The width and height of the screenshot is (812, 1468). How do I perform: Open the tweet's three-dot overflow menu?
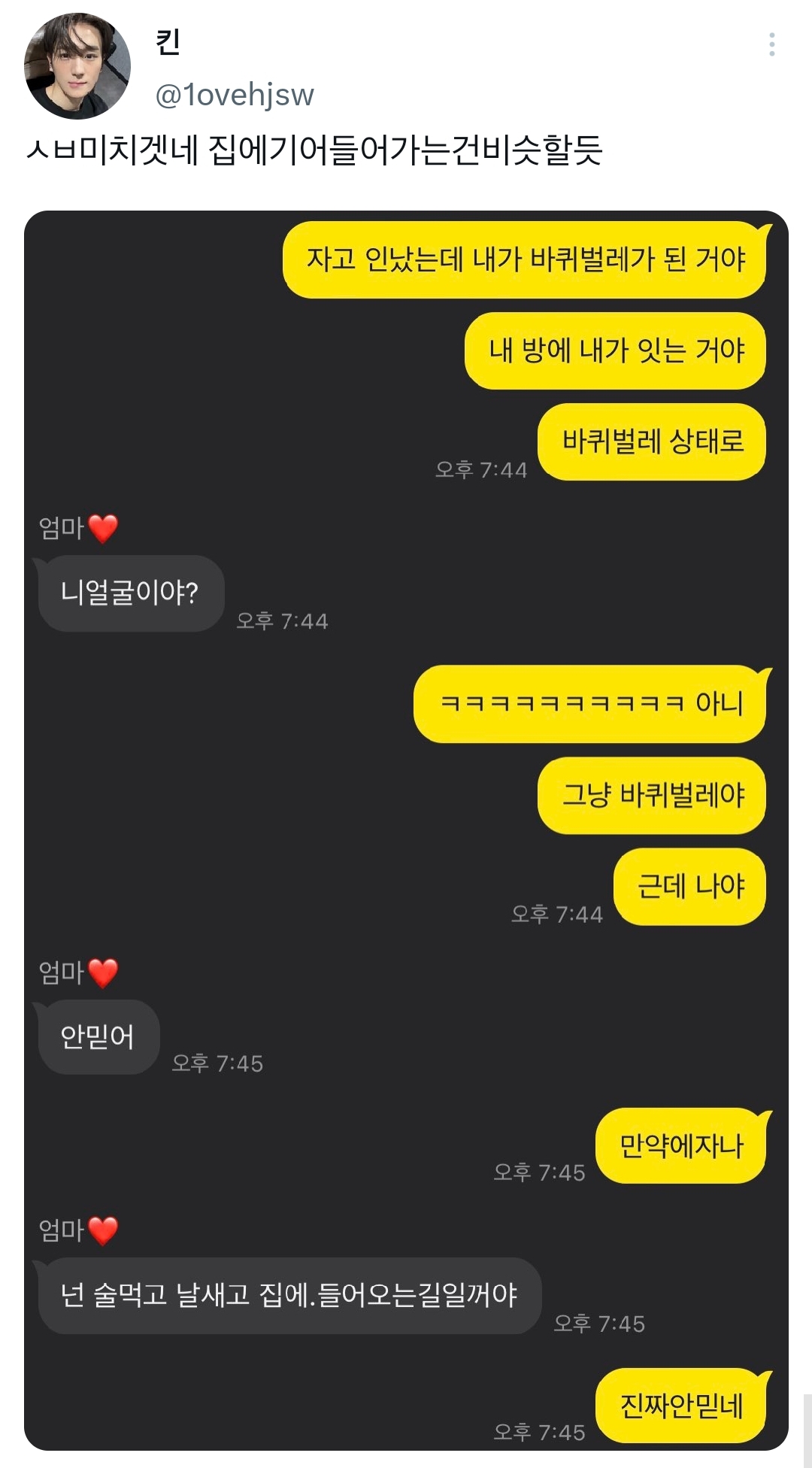click(771, 45)
